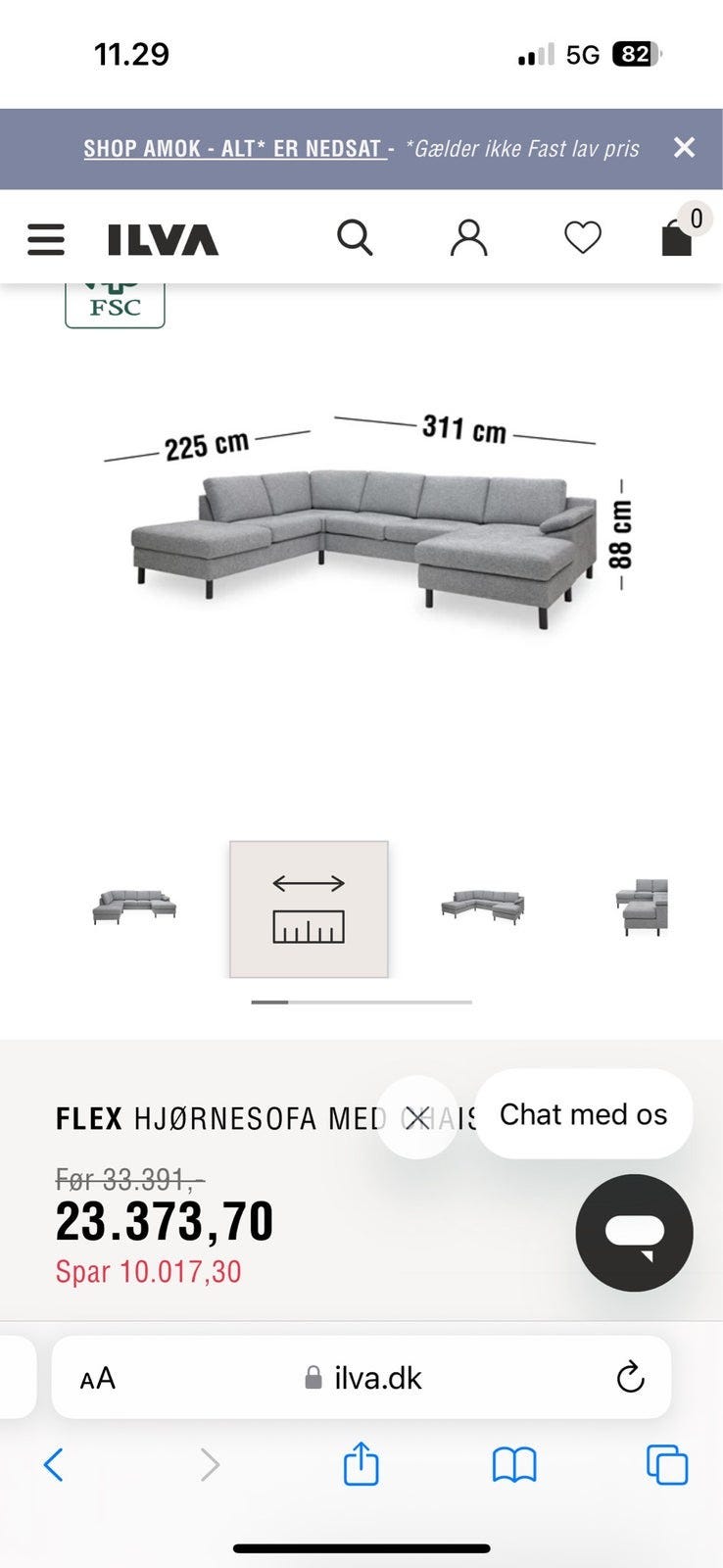Open the hamburger menu icon
The width and height of the screenshot is (723, 1568).
tap(45, 238)
